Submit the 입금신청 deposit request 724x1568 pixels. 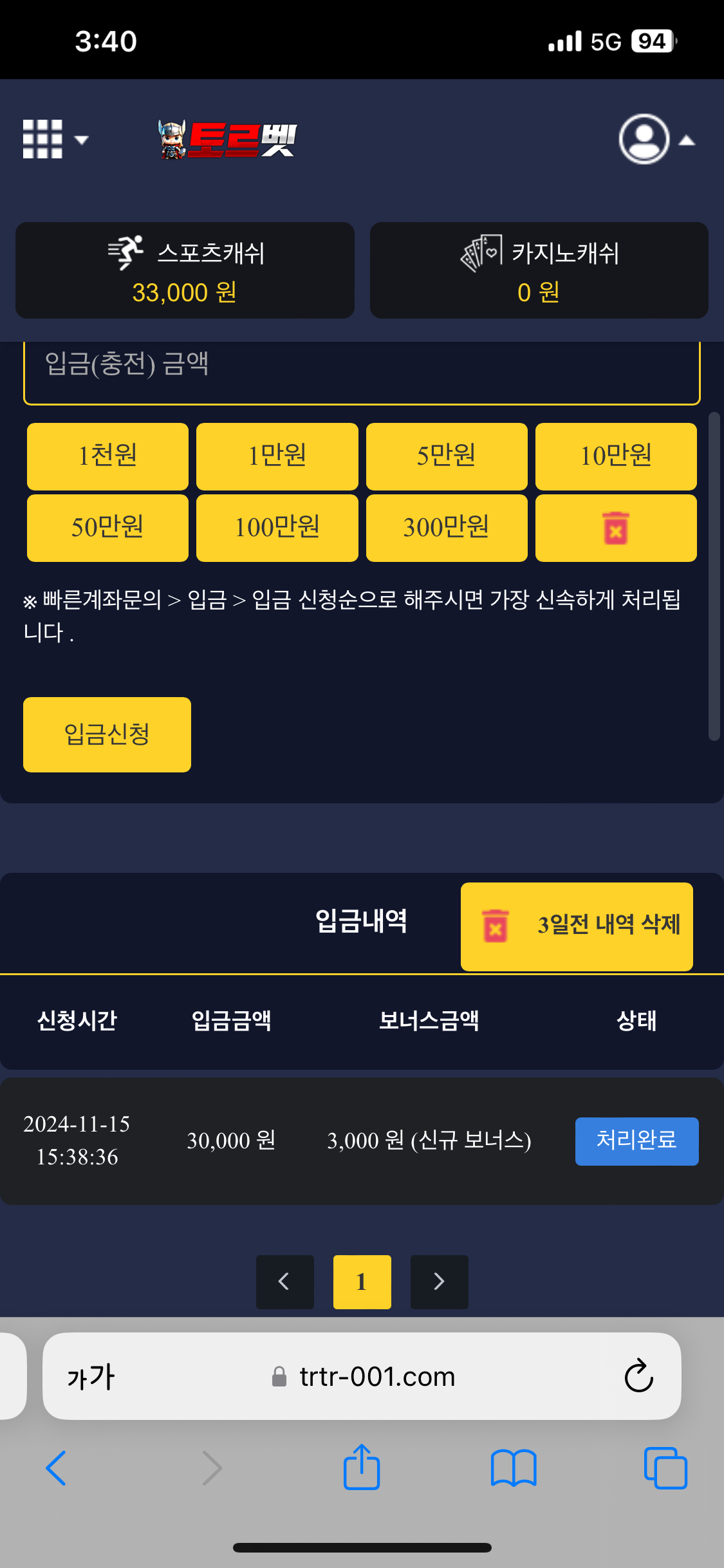(x=107, y=734)
